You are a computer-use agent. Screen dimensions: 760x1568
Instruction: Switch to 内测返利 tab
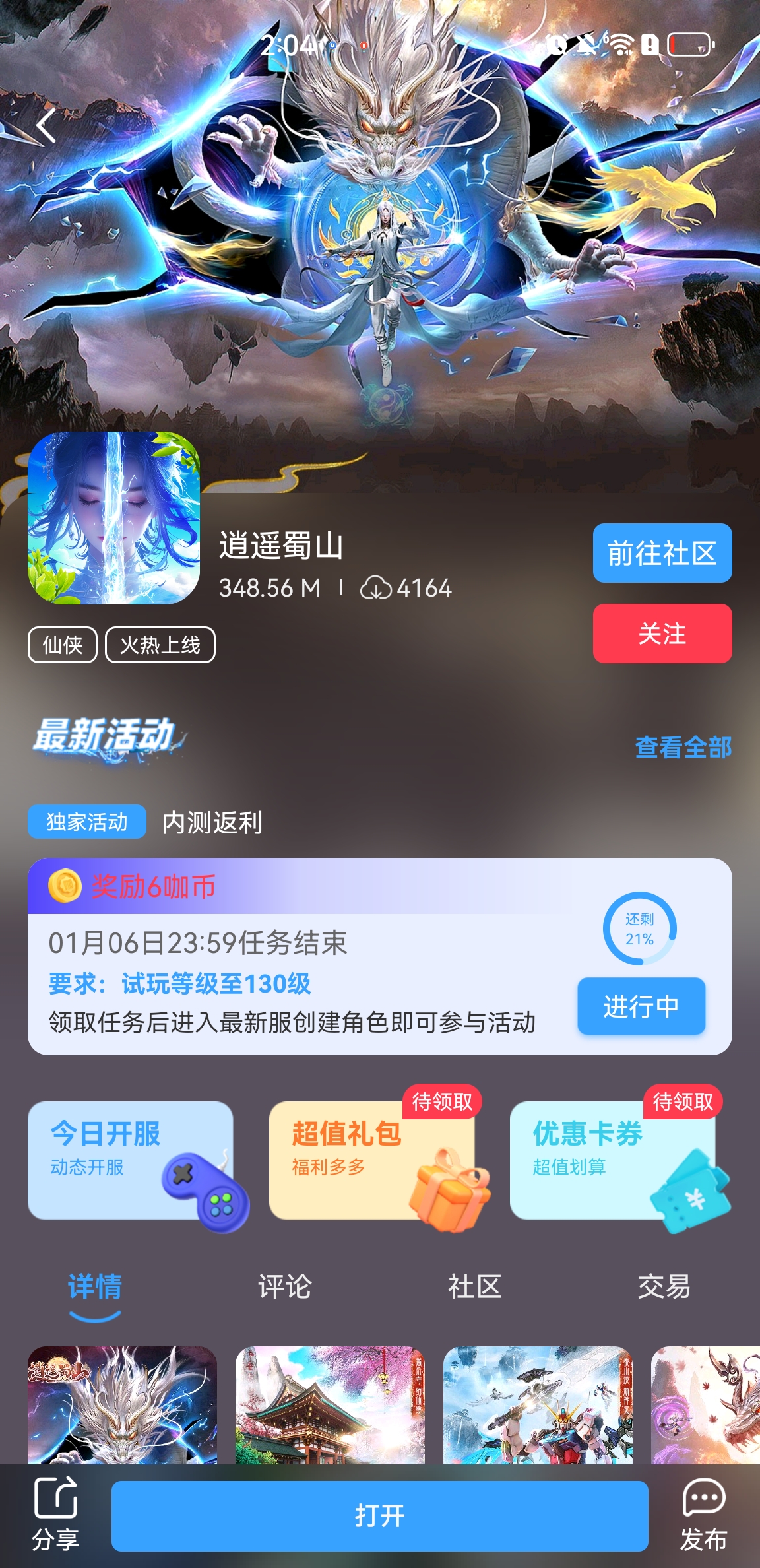(x=212, y=822)
